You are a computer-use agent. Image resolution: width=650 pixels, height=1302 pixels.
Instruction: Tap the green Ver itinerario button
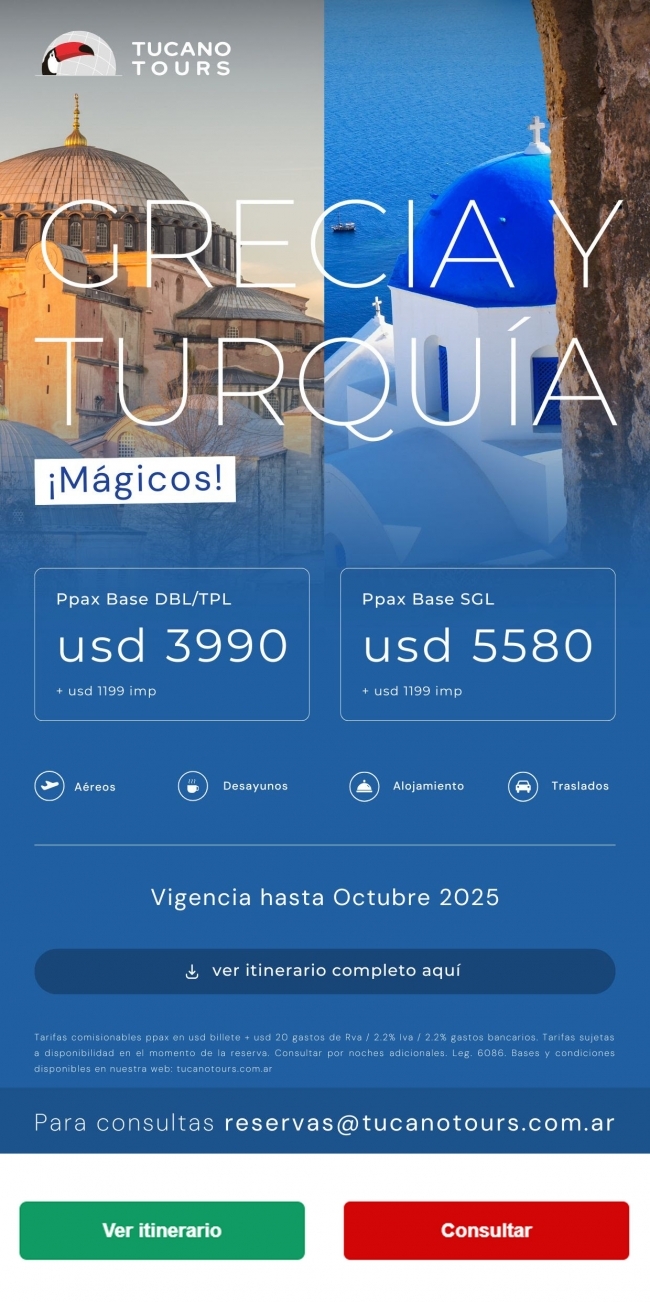click(x=162, y=1230)
